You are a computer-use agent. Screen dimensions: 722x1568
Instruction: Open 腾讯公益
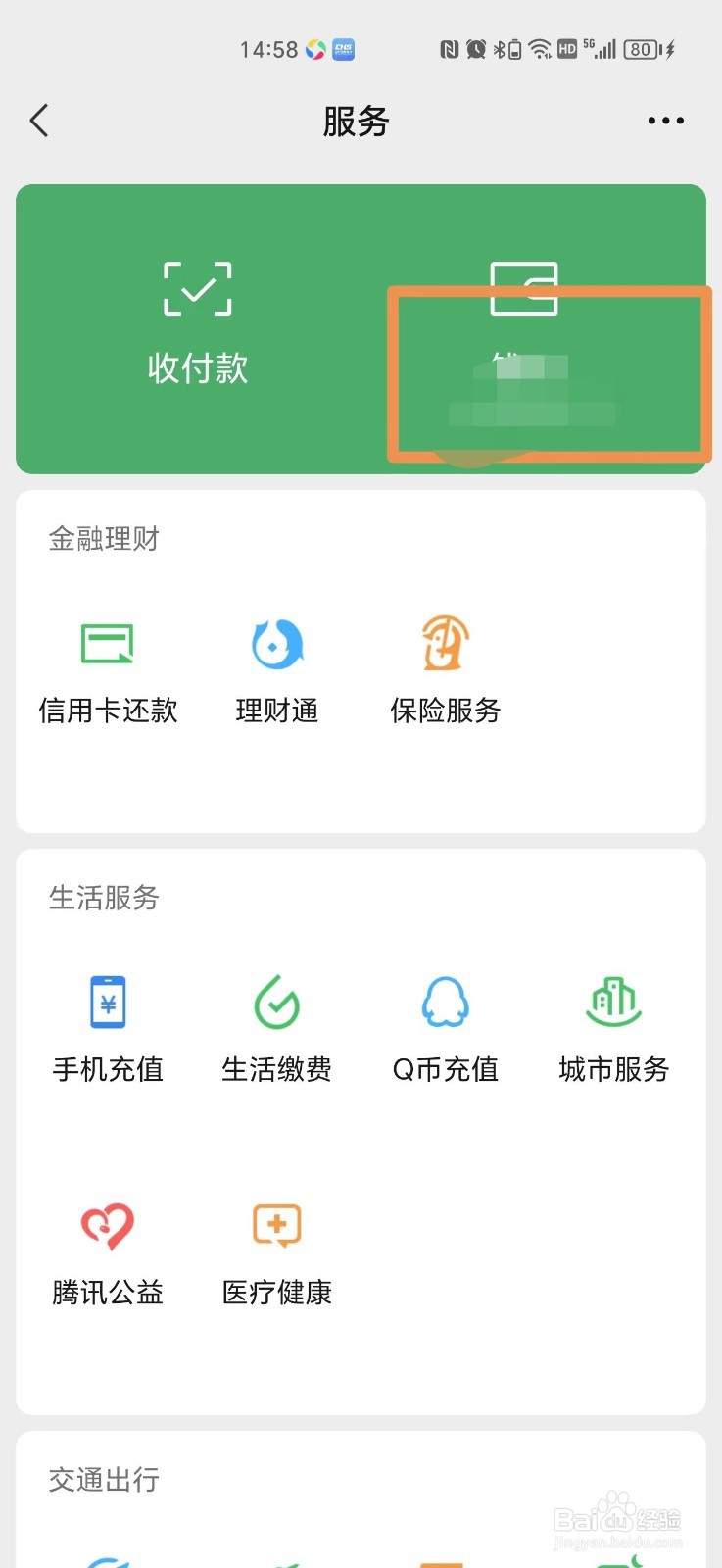coord(108,1255)
